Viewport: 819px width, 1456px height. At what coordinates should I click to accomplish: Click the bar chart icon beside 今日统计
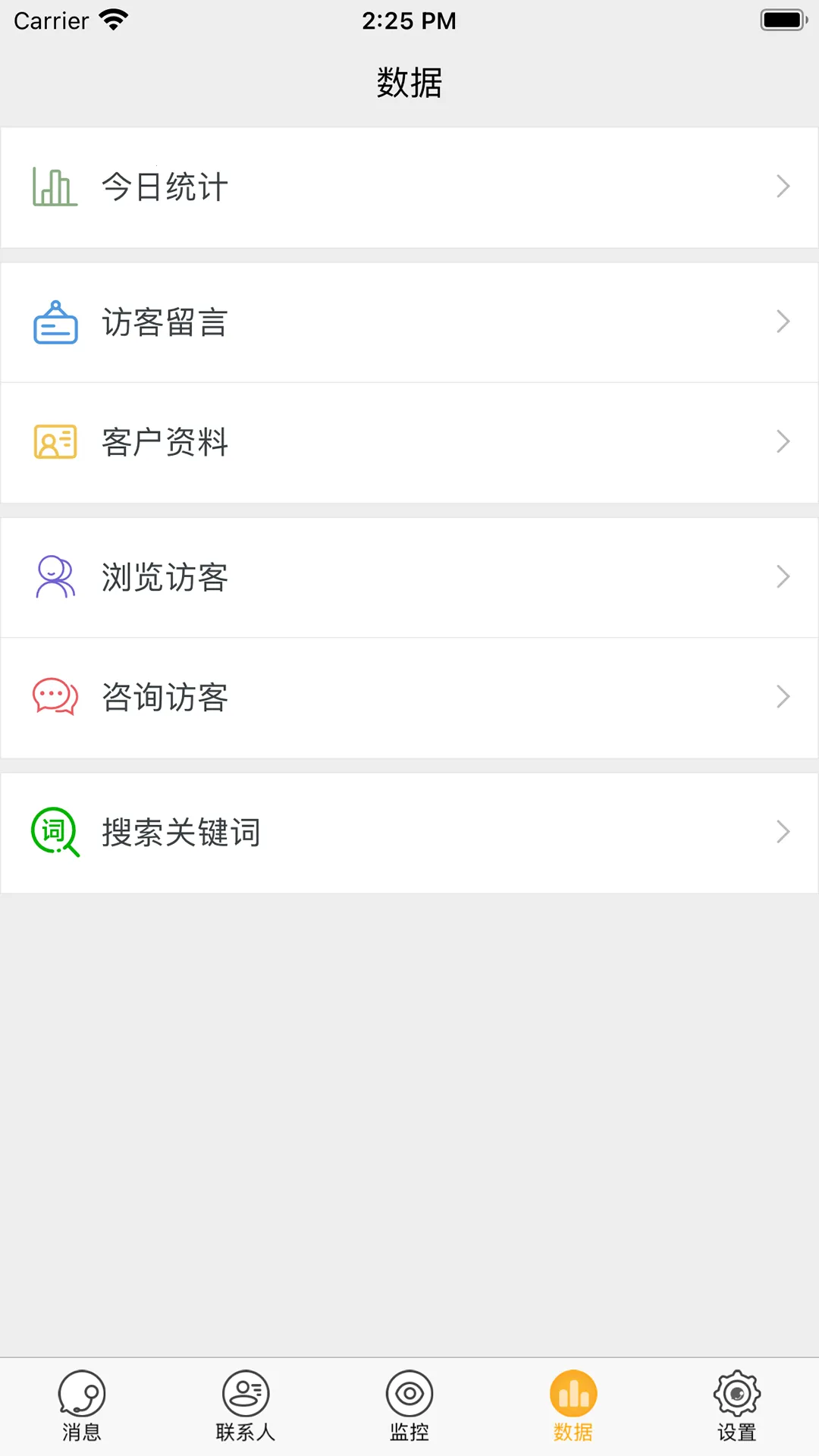click(x=53, y=186)
